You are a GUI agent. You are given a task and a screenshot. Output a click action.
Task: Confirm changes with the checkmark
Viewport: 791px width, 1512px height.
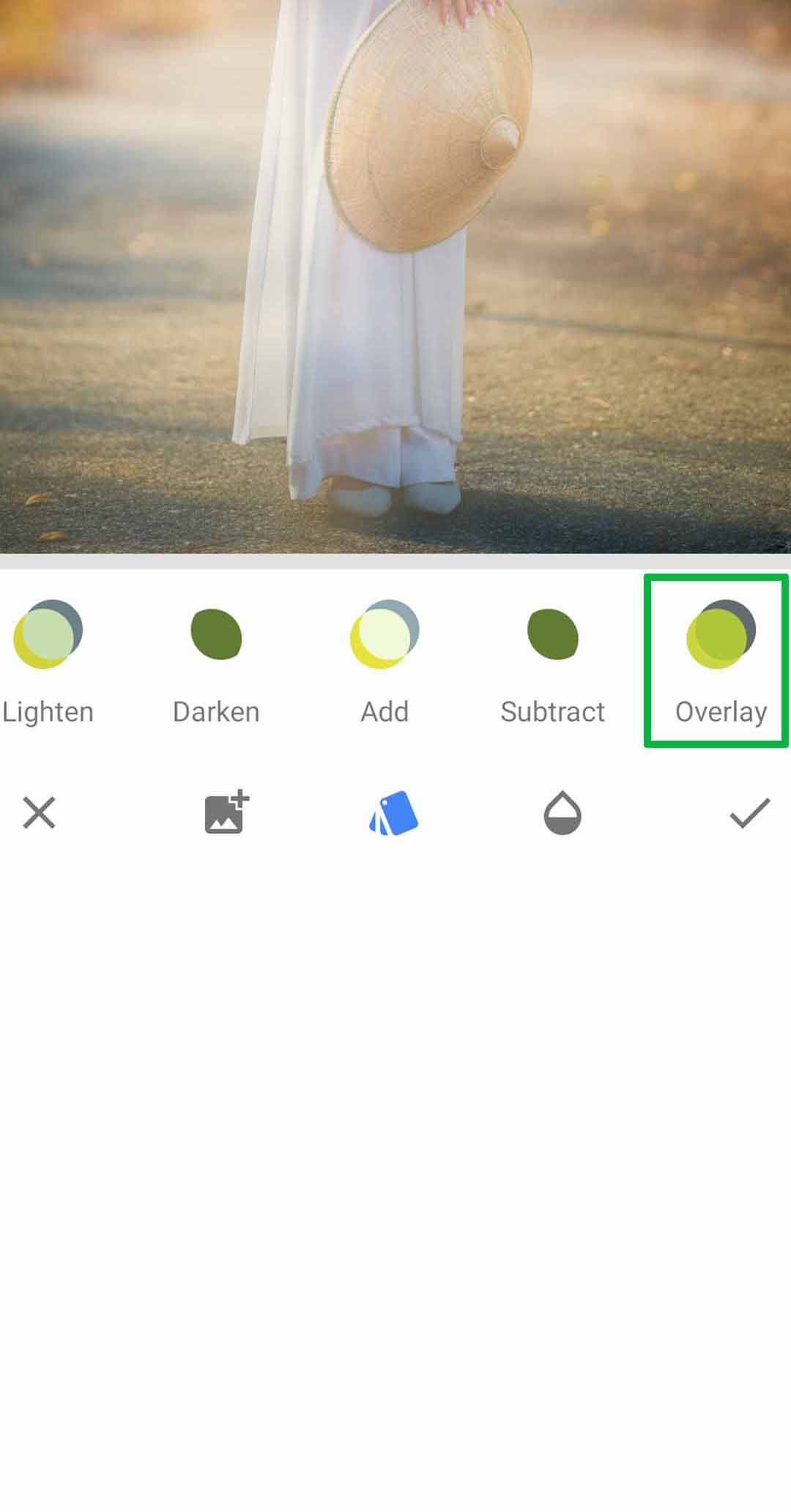[750, 813]
